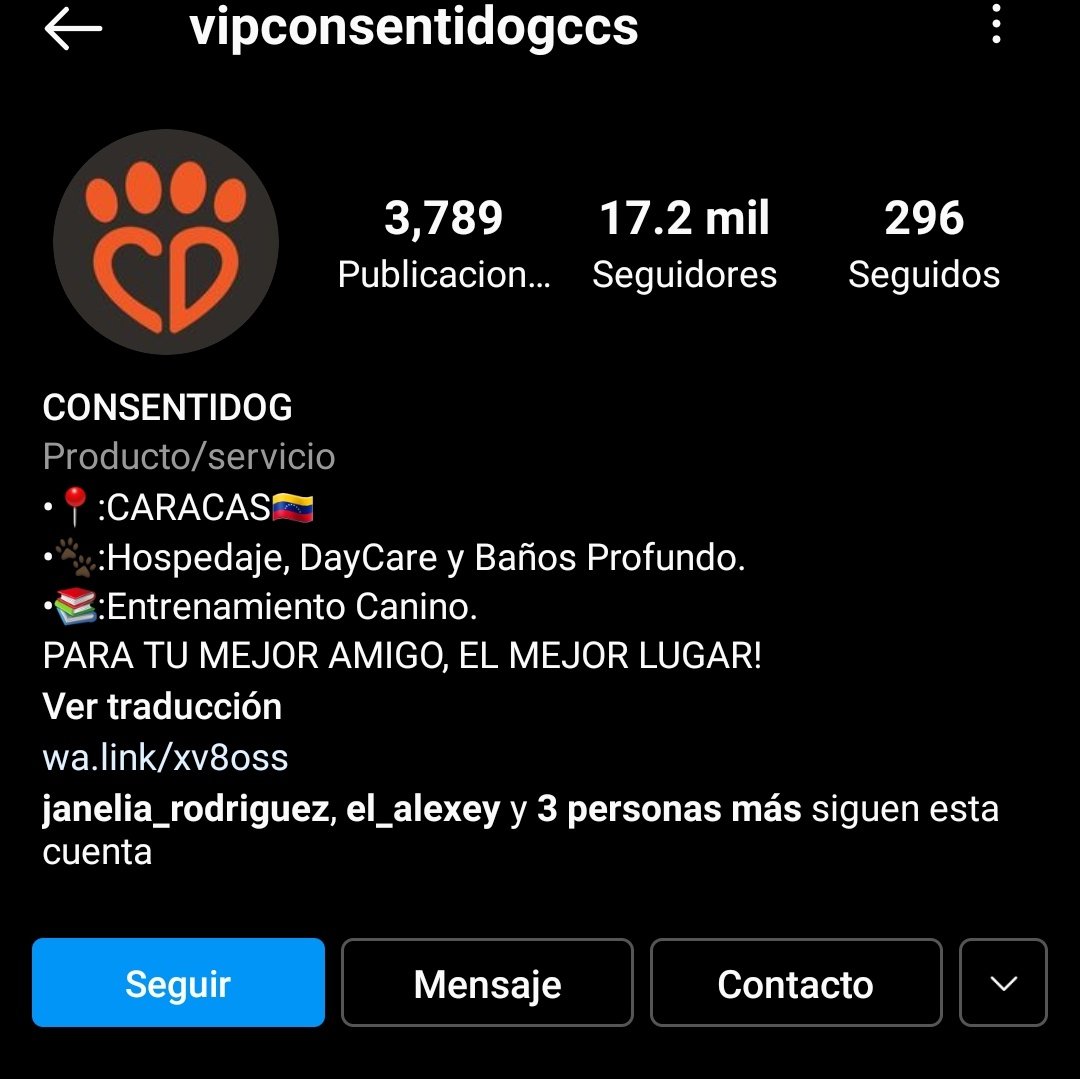
Task: Open the Contacto options
Action: point(796,983)
